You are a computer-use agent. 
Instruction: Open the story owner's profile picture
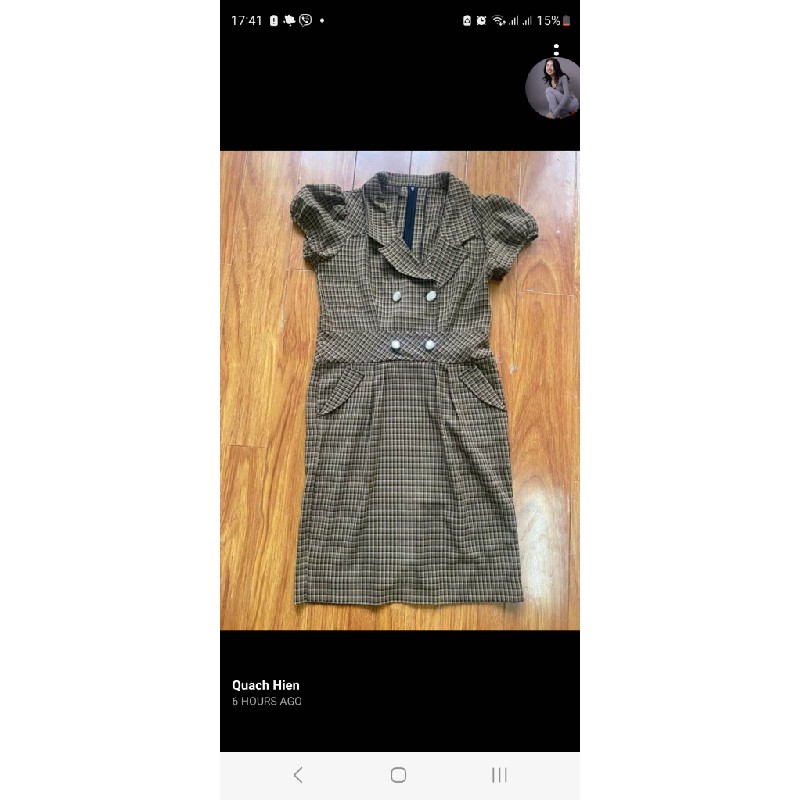553,88
